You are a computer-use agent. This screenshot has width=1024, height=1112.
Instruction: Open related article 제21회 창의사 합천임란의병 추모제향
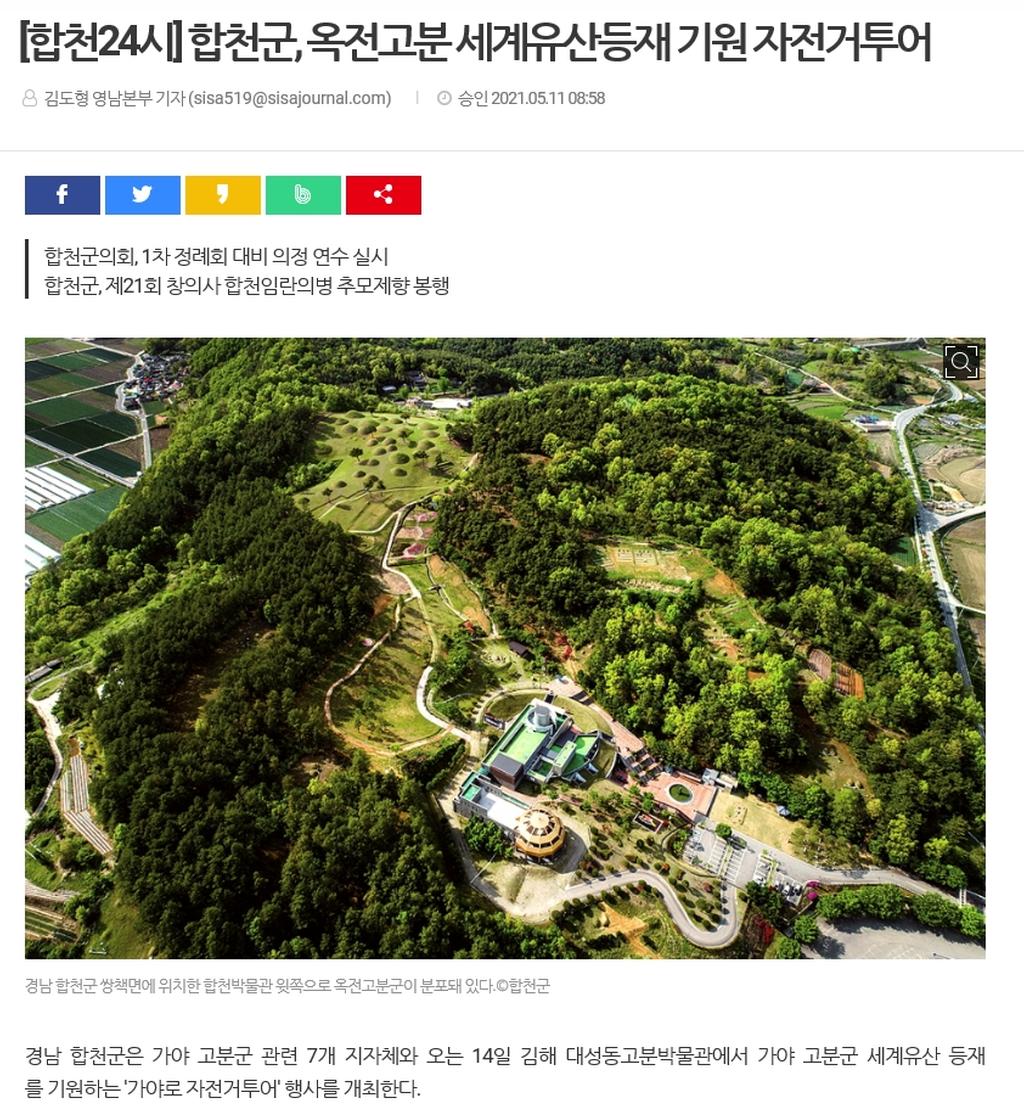pyautogui.click(x=246, y=285)
